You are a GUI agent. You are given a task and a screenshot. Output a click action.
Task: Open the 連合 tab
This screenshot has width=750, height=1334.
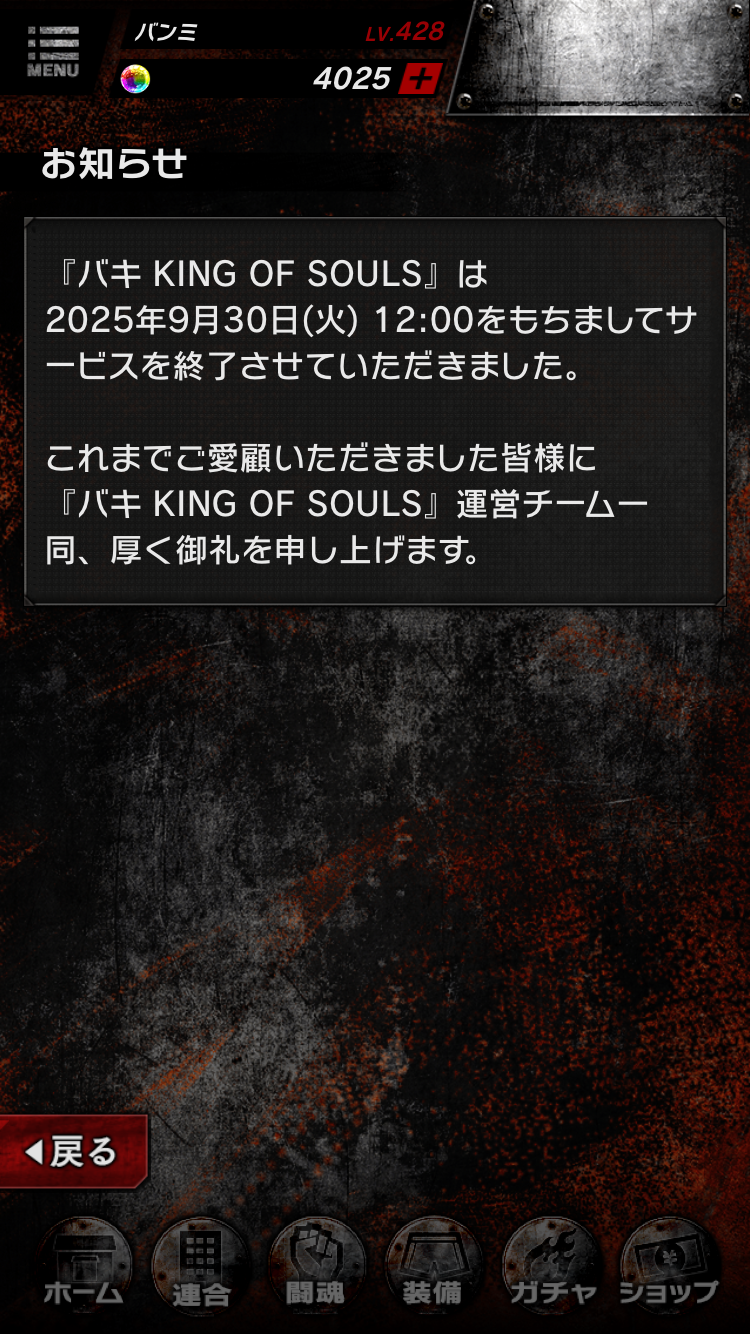pyautogui.click(x=201, y=1267)
